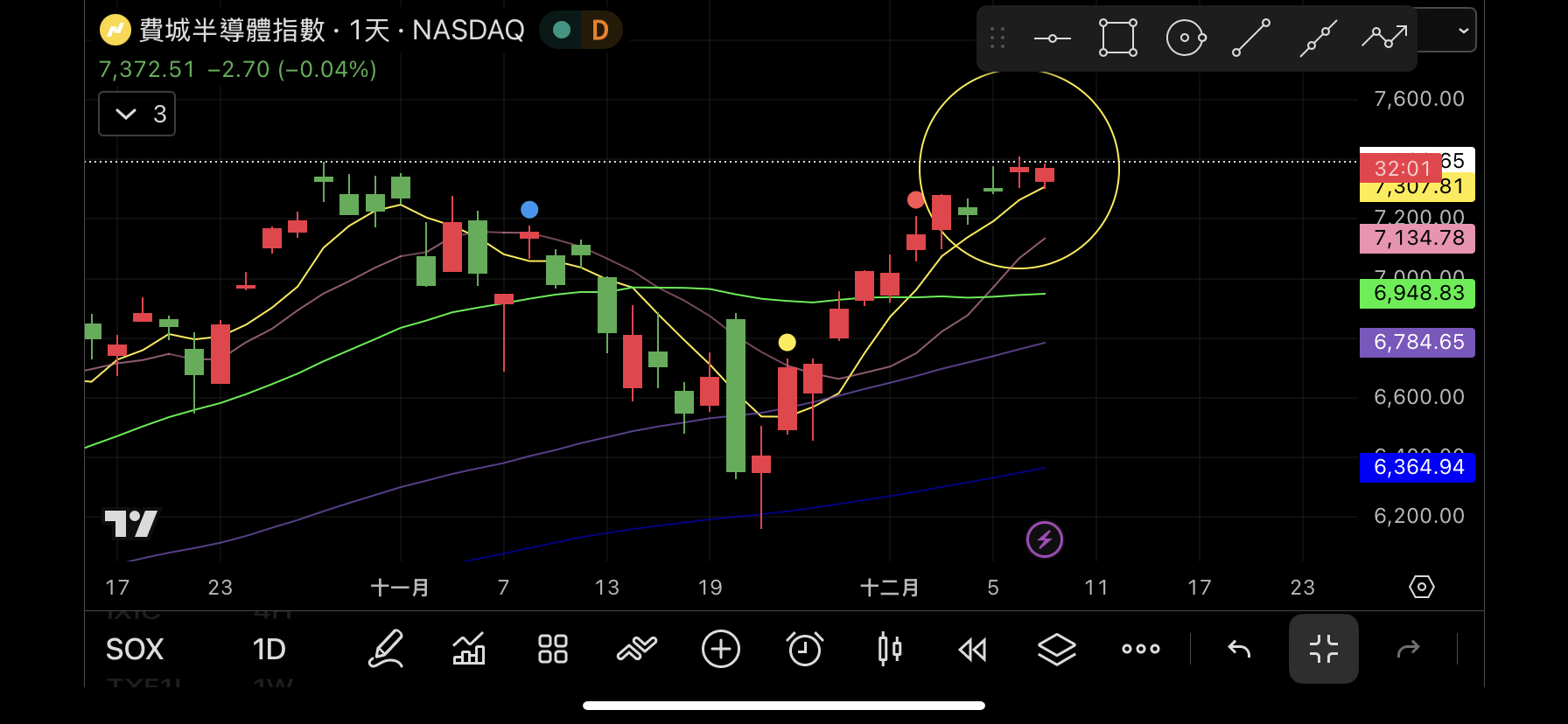This screenshot has width=1568, height=724.
Task: Select the trend line drawing tool
Action: click(1251, 38)
